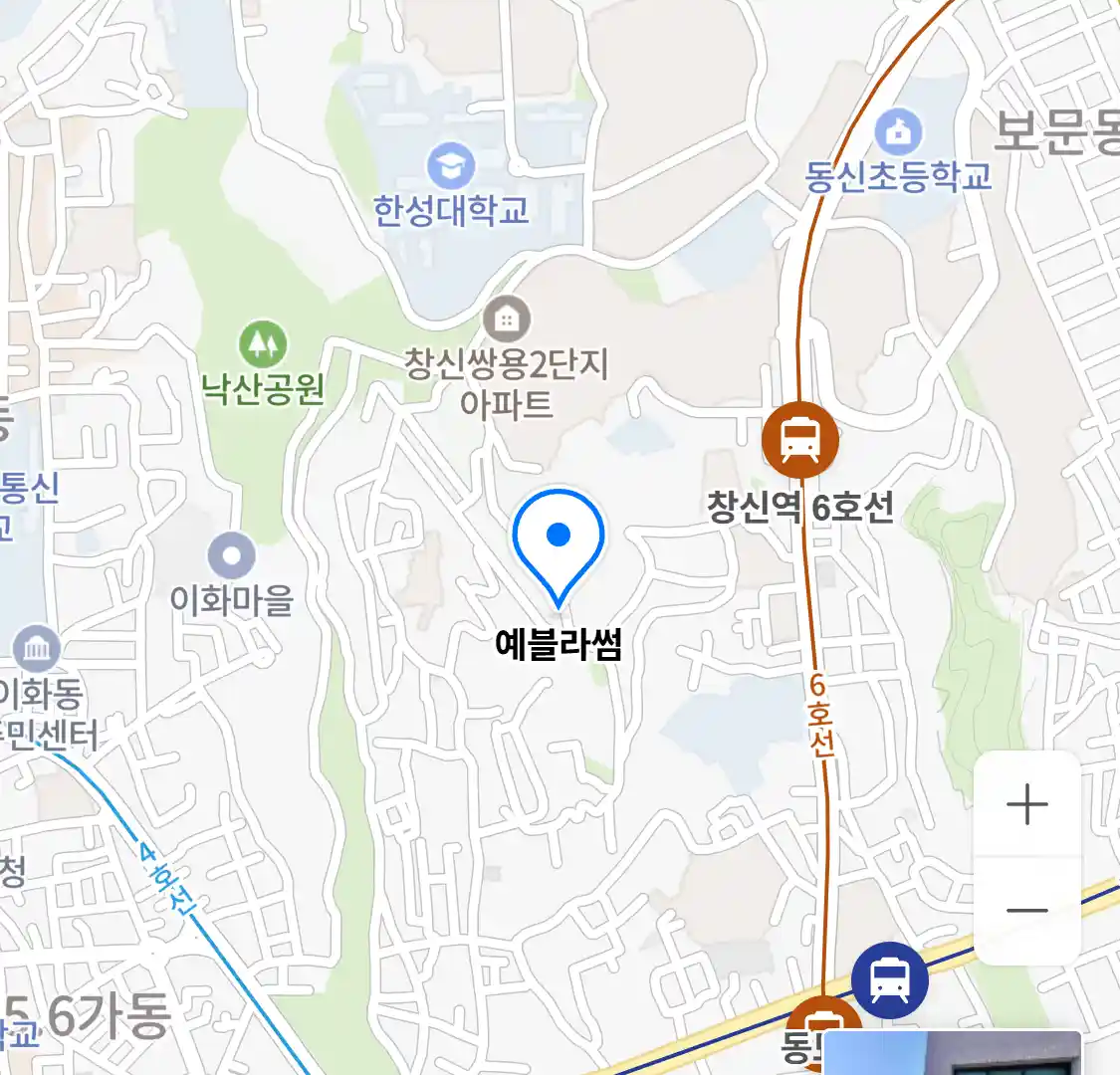Open the 창신역 6호선 station marker

[x=799, y=439]
